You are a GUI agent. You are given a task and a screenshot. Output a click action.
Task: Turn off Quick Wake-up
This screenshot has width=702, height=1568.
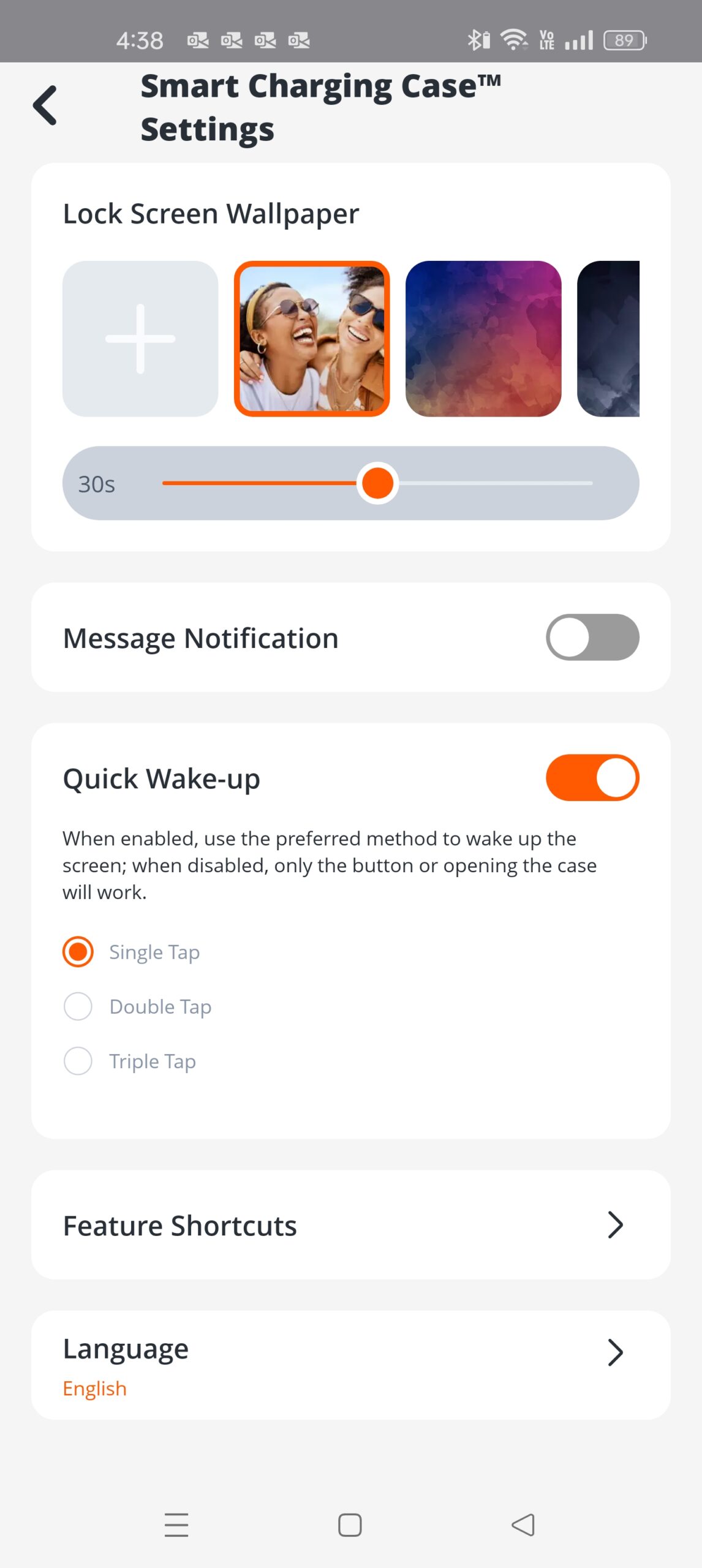pyautogui.click(x=592, y=778)
